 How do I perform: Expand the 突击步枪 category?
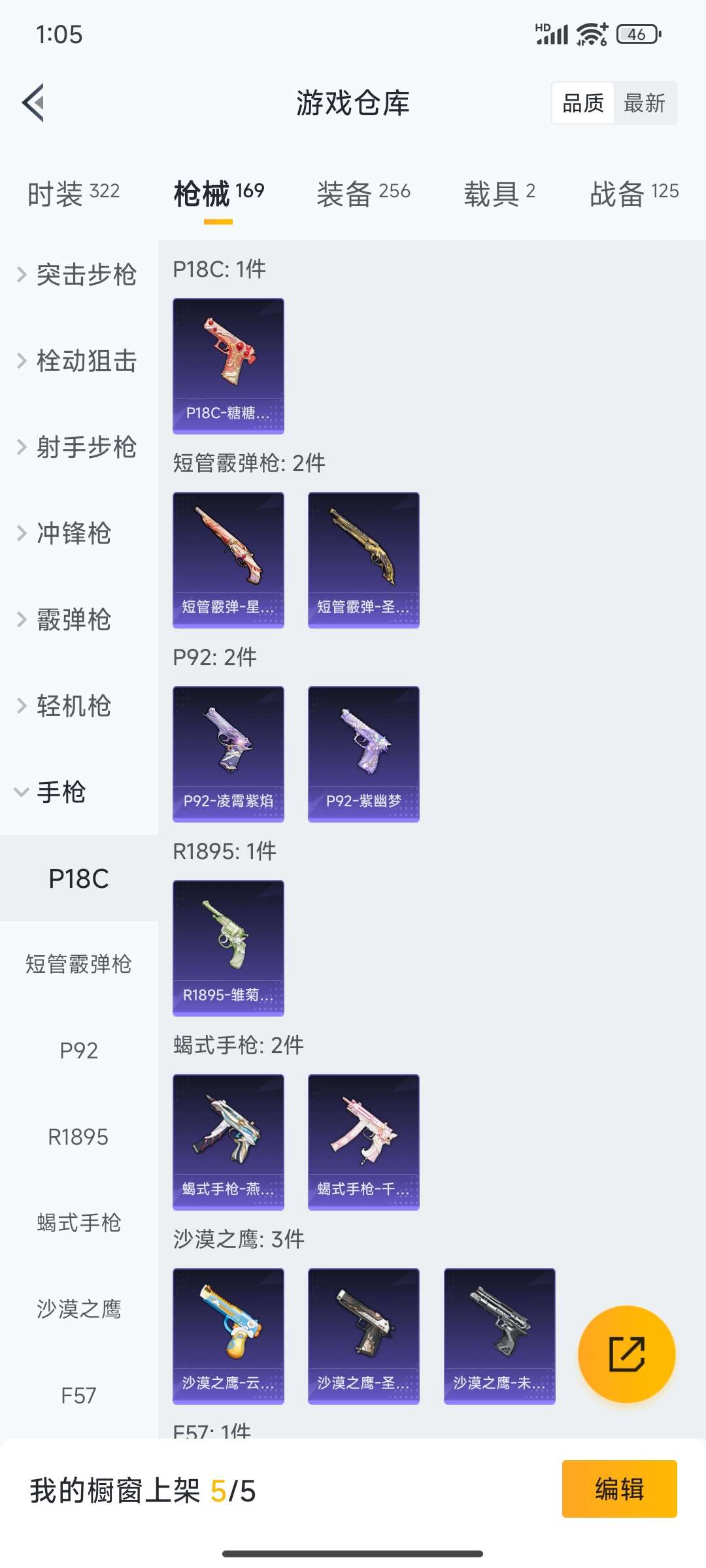click(86, 276)
